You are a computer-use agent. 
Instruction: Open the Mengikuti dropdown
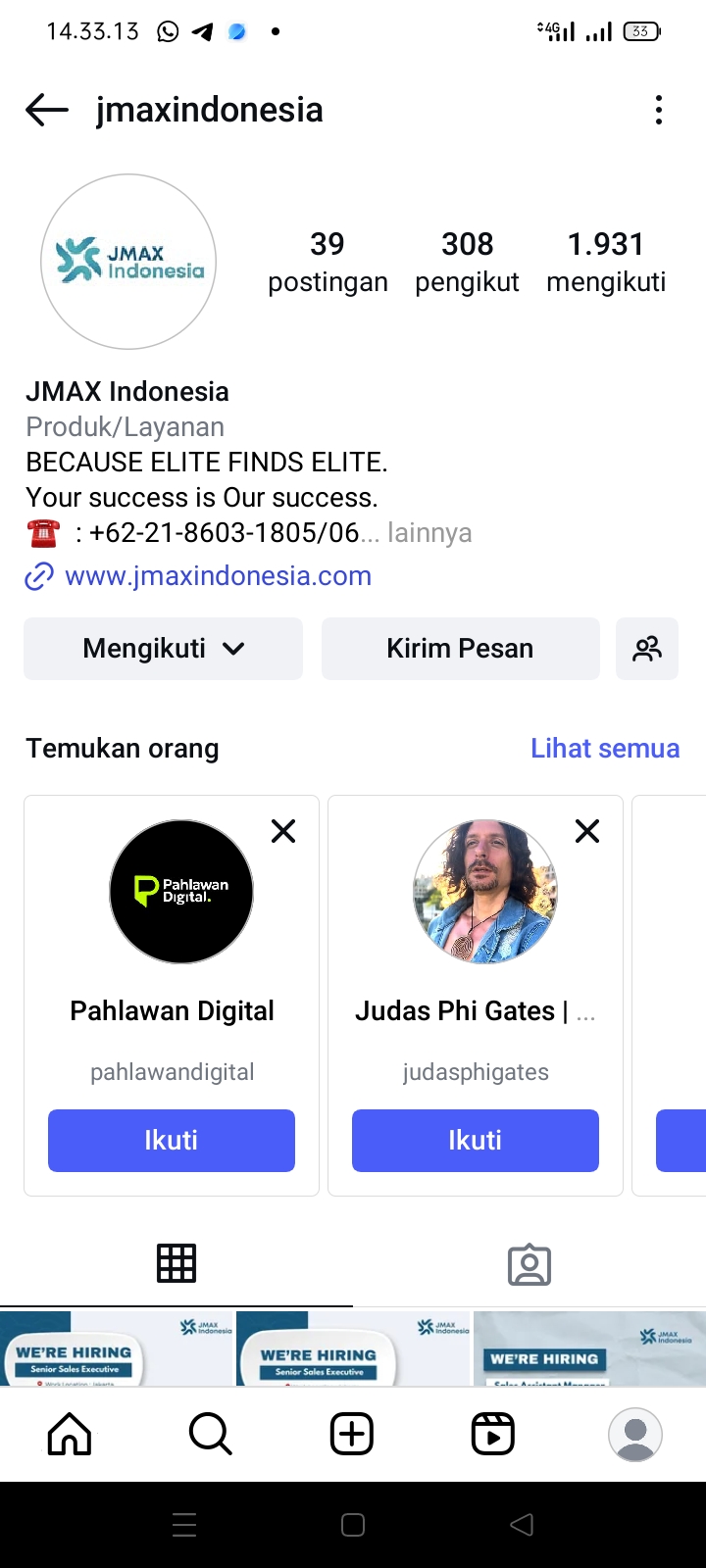(x=163, y=649)
